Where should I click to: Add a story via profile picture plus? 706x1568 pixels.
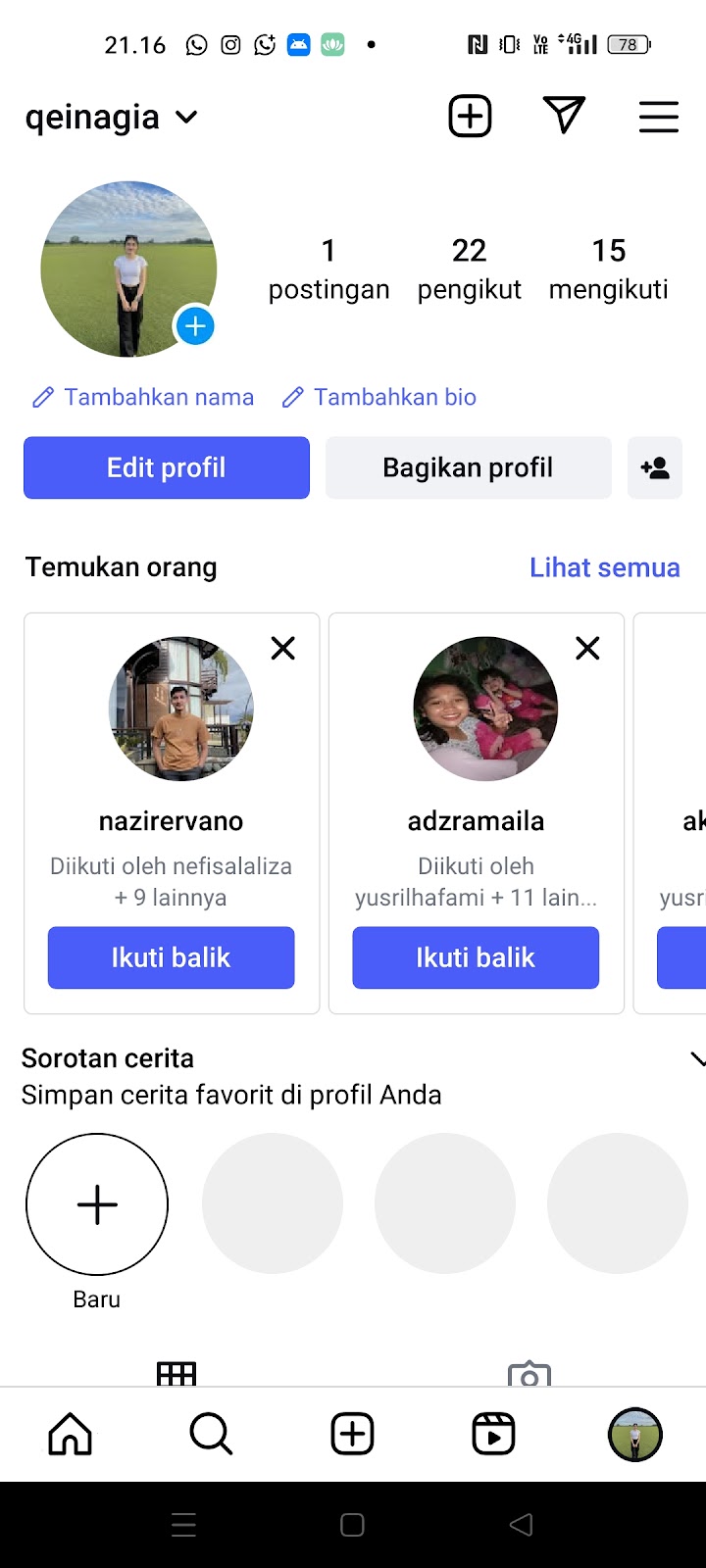click(195, 326)
